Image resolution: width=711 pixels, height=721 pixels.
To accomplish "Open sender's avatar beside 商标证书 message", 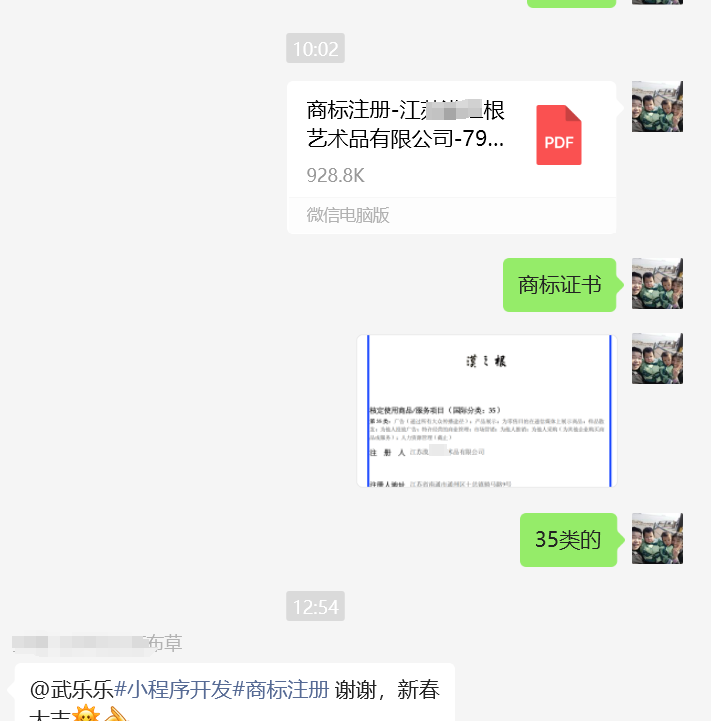I will pos(657,284).
